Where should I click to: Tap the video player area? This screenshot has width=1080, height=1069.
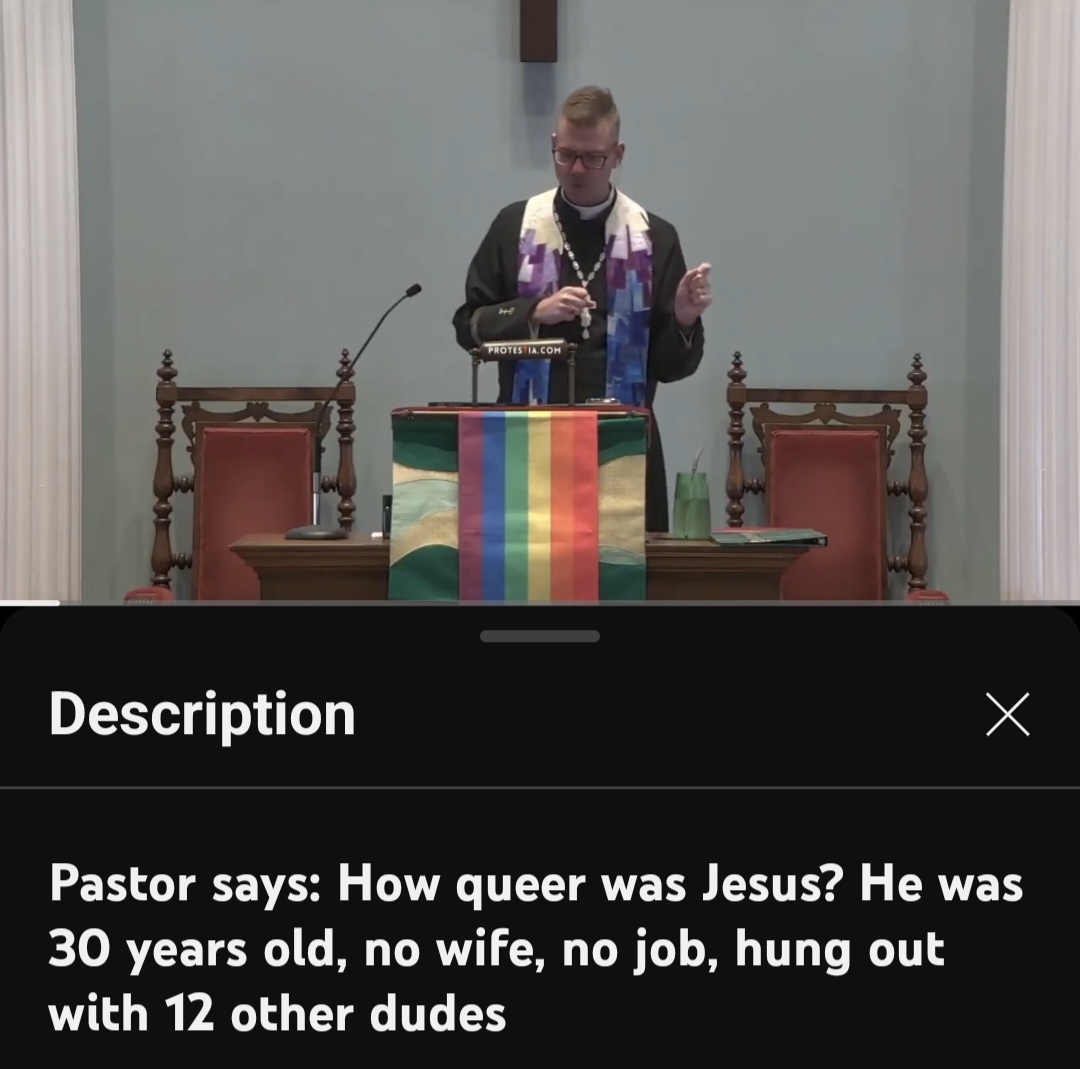tap(540, 300)
